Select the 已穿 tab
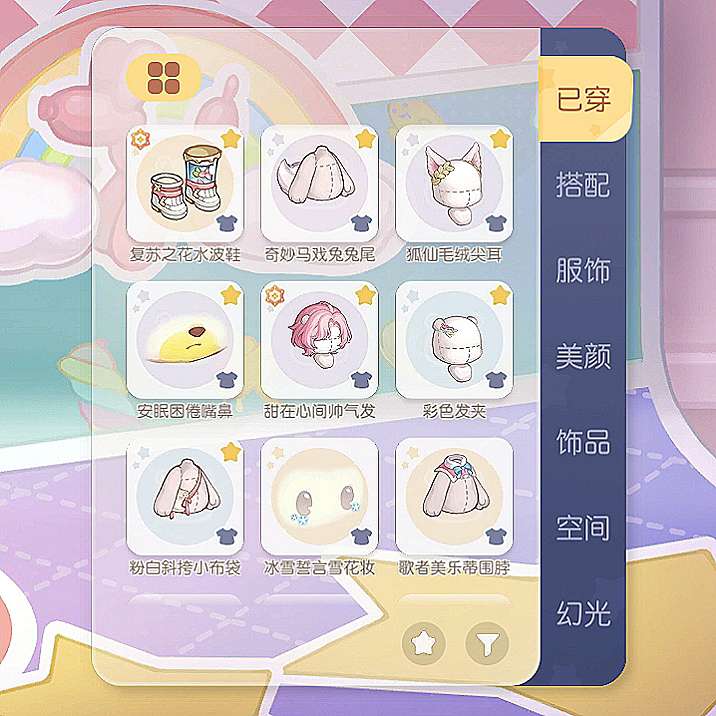 pyautogui.click(x=584, y=99)
